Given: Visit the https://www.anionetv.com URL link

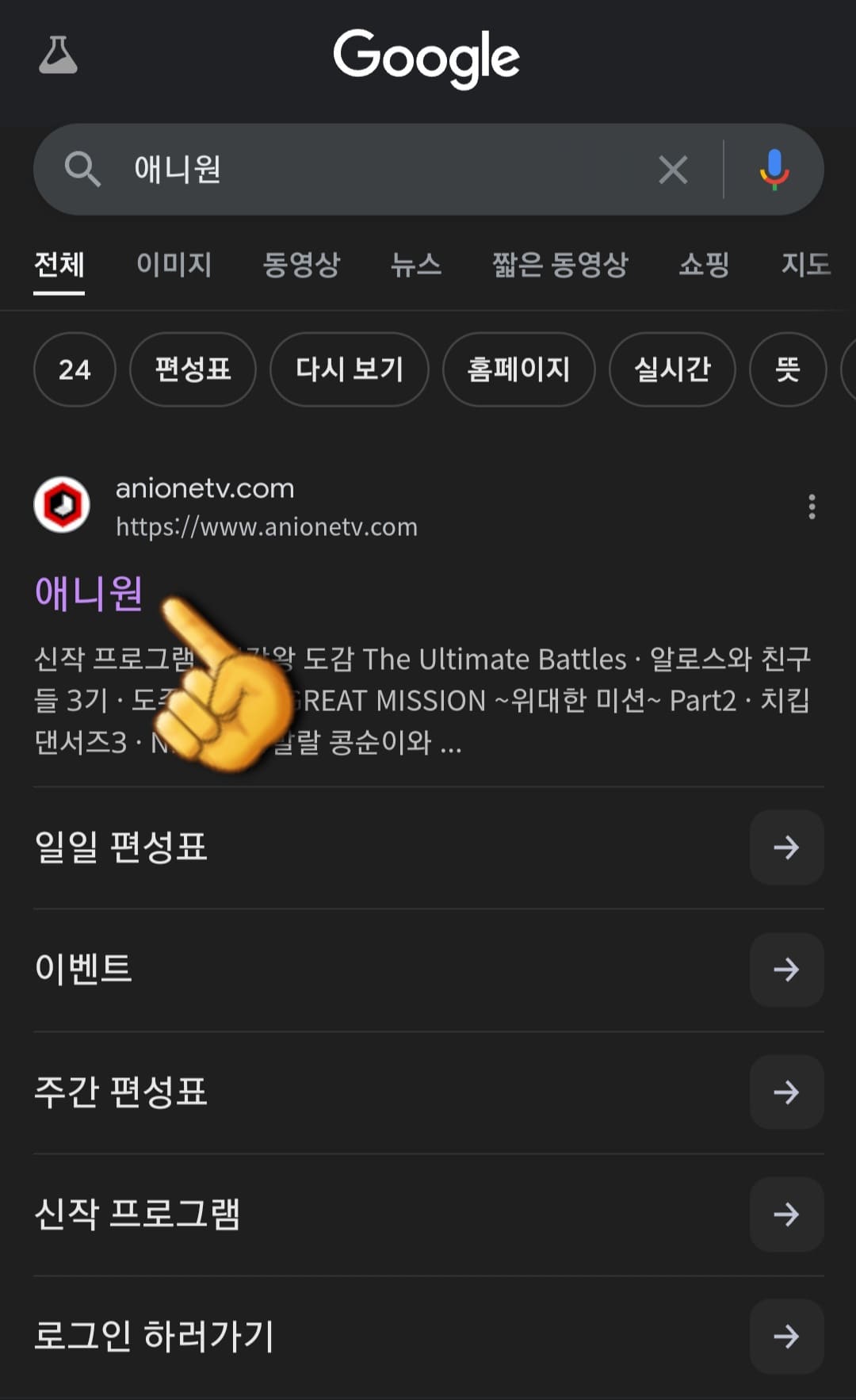Looking at the screenshot, I should point(267,527).
